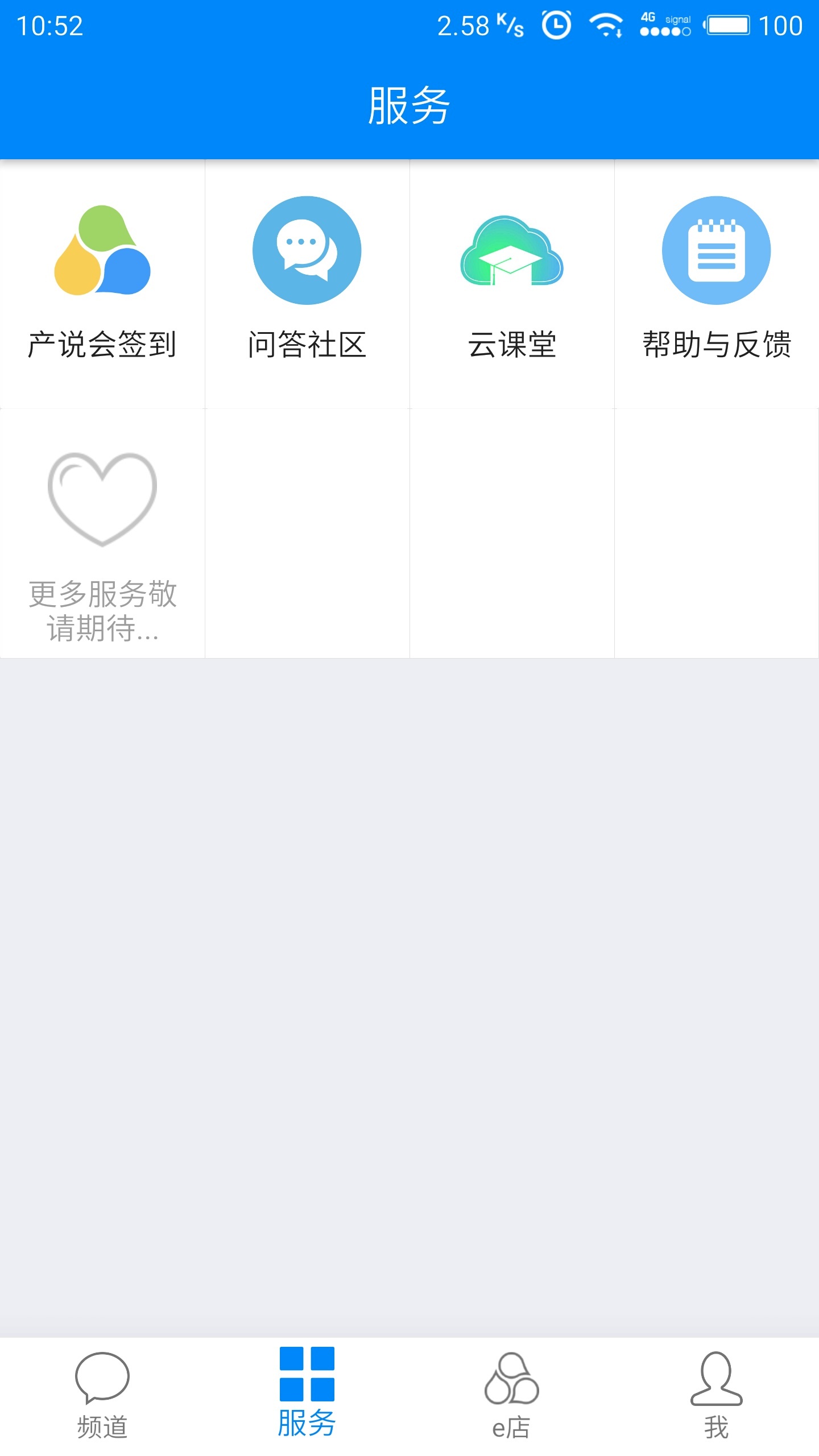Tap the 云课堂 text label
Viewport: 819px width, 1456px height.
512,341
